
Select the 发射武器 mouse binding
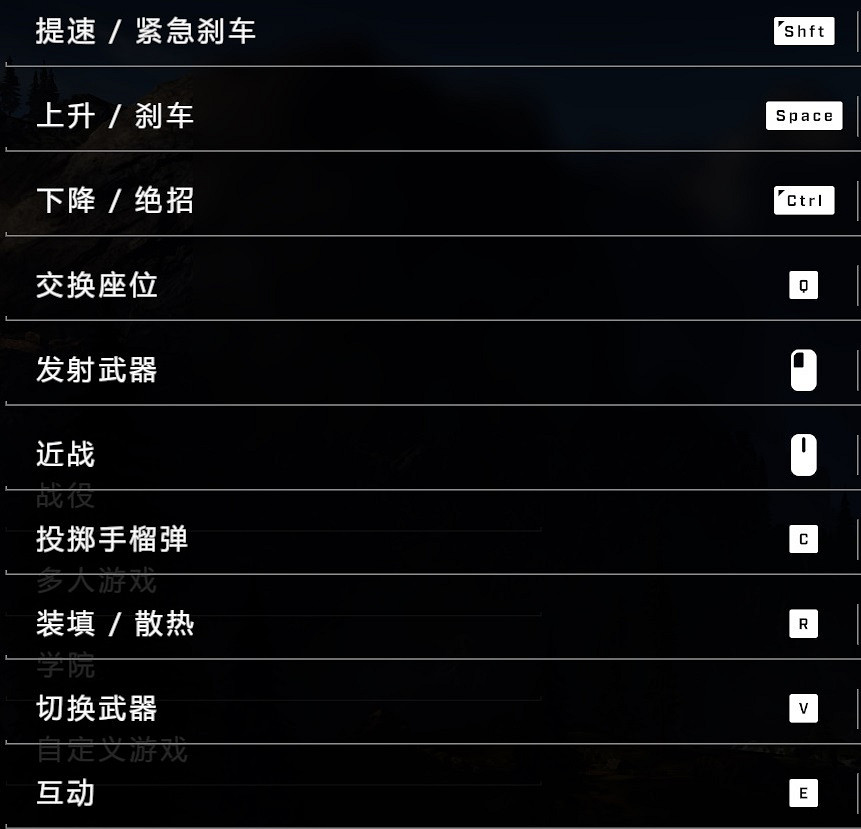coord(803,370)
